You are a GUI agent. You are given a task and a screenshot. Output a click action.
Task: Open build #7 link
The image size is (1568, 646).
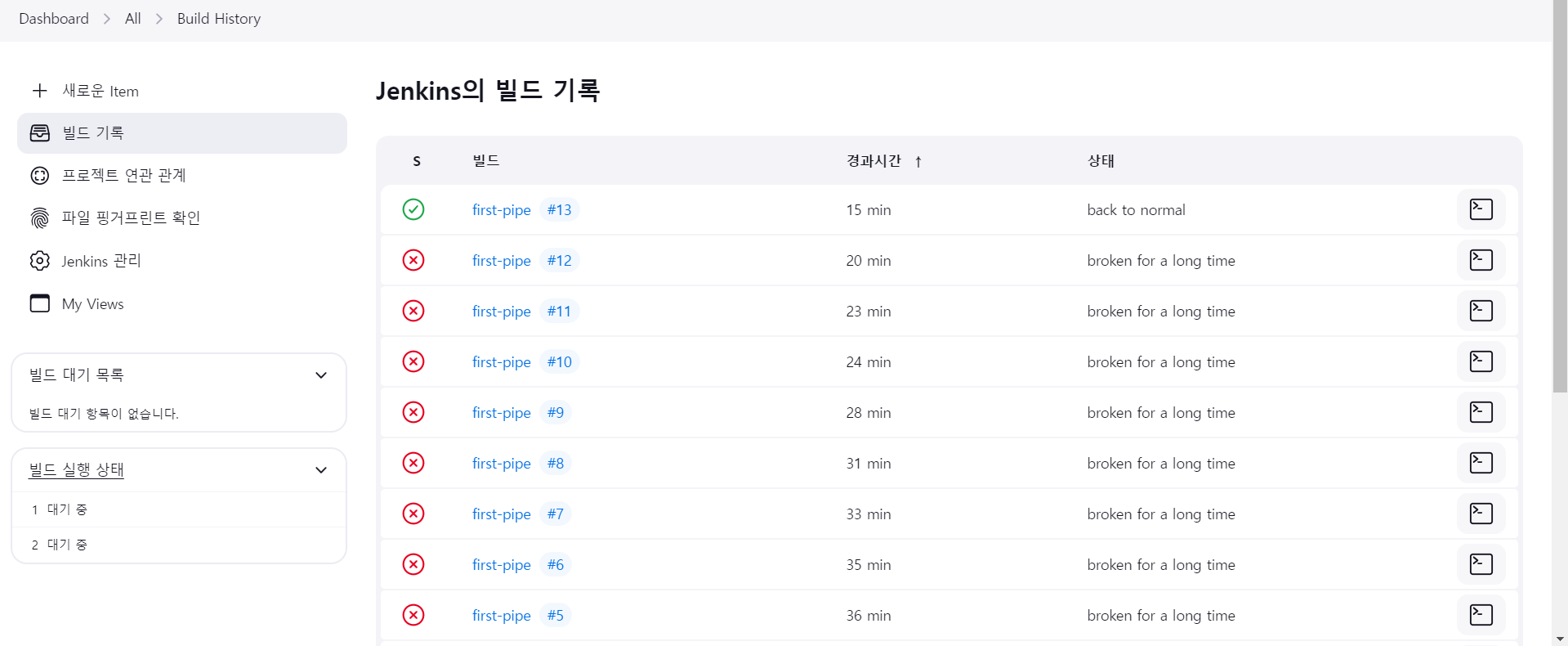point(556,514)
